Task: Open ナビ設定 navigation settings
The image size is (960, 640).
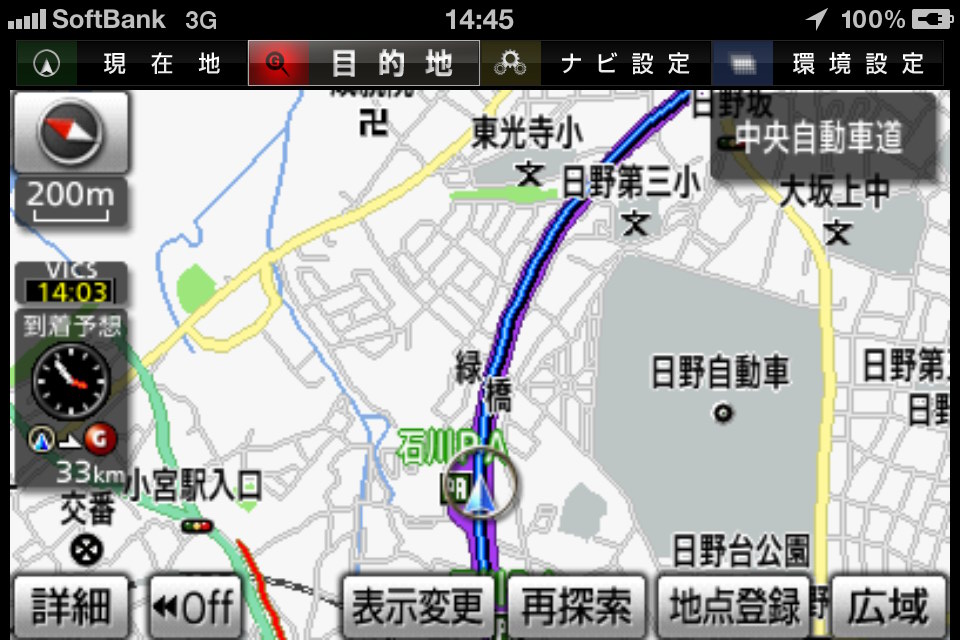Action: pos(596,64)
